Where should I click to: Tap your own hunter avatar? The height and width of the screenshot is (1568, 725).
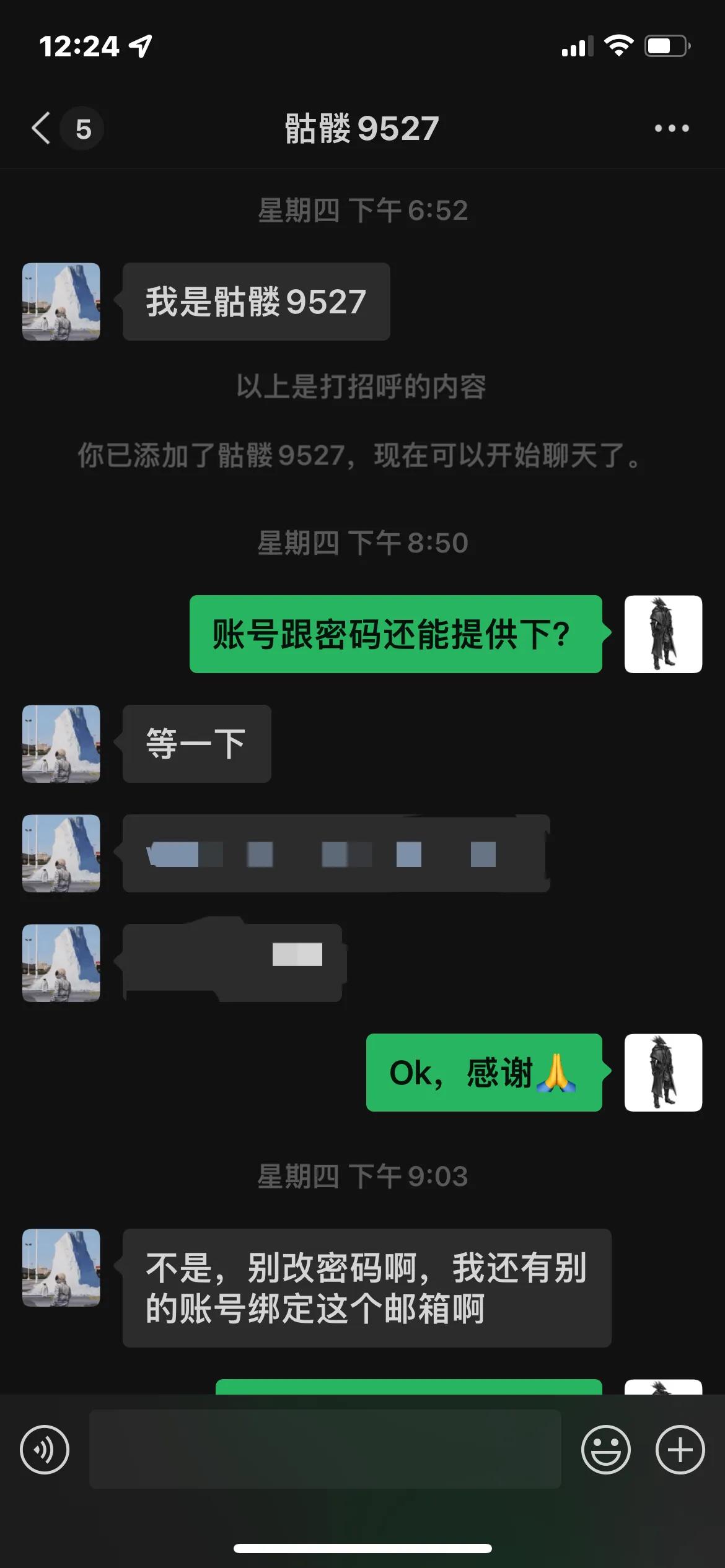(x=664, y=634)
